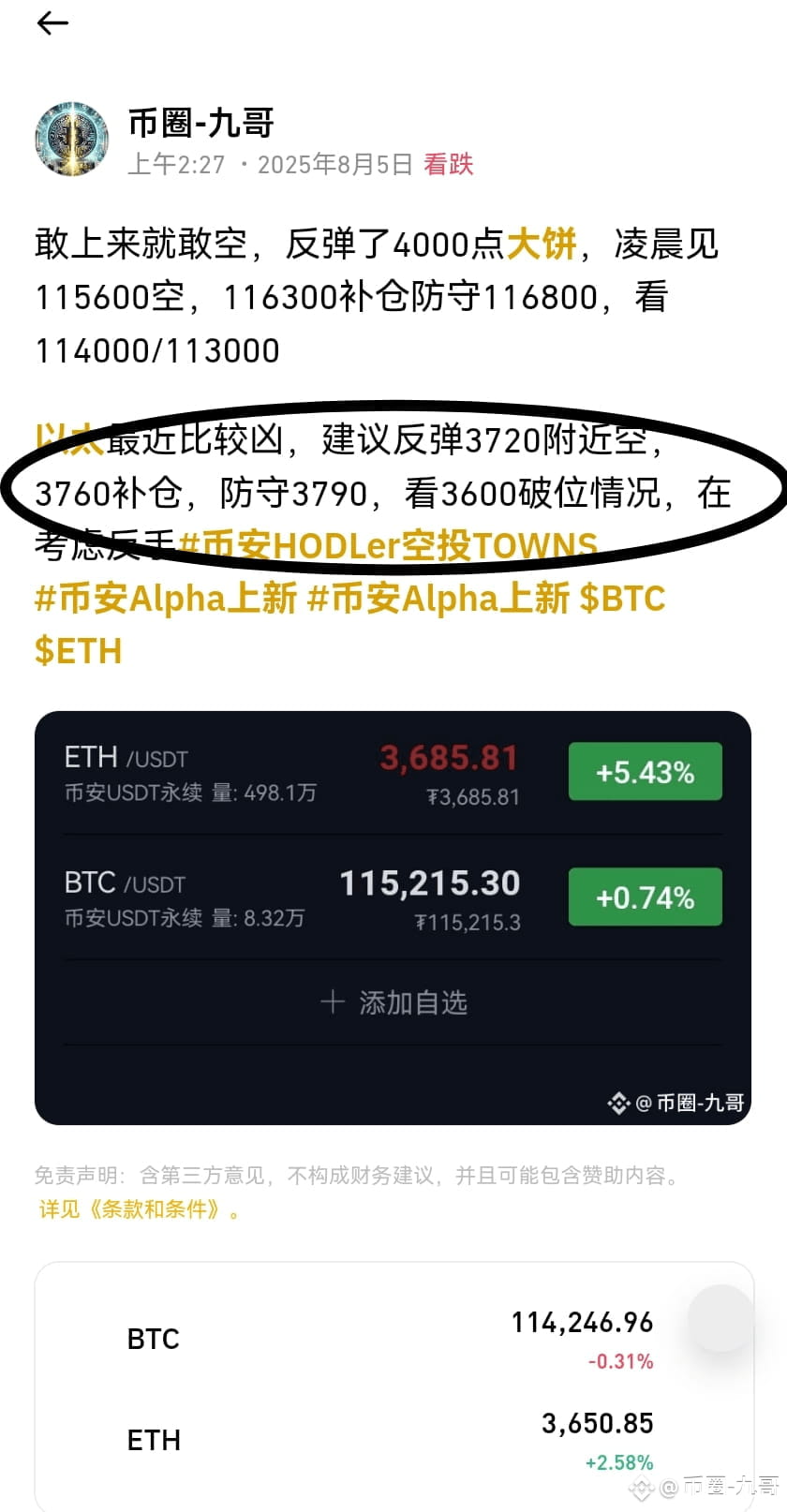
Task: Open 币圈-九哥 author profile
Action: 200,123
